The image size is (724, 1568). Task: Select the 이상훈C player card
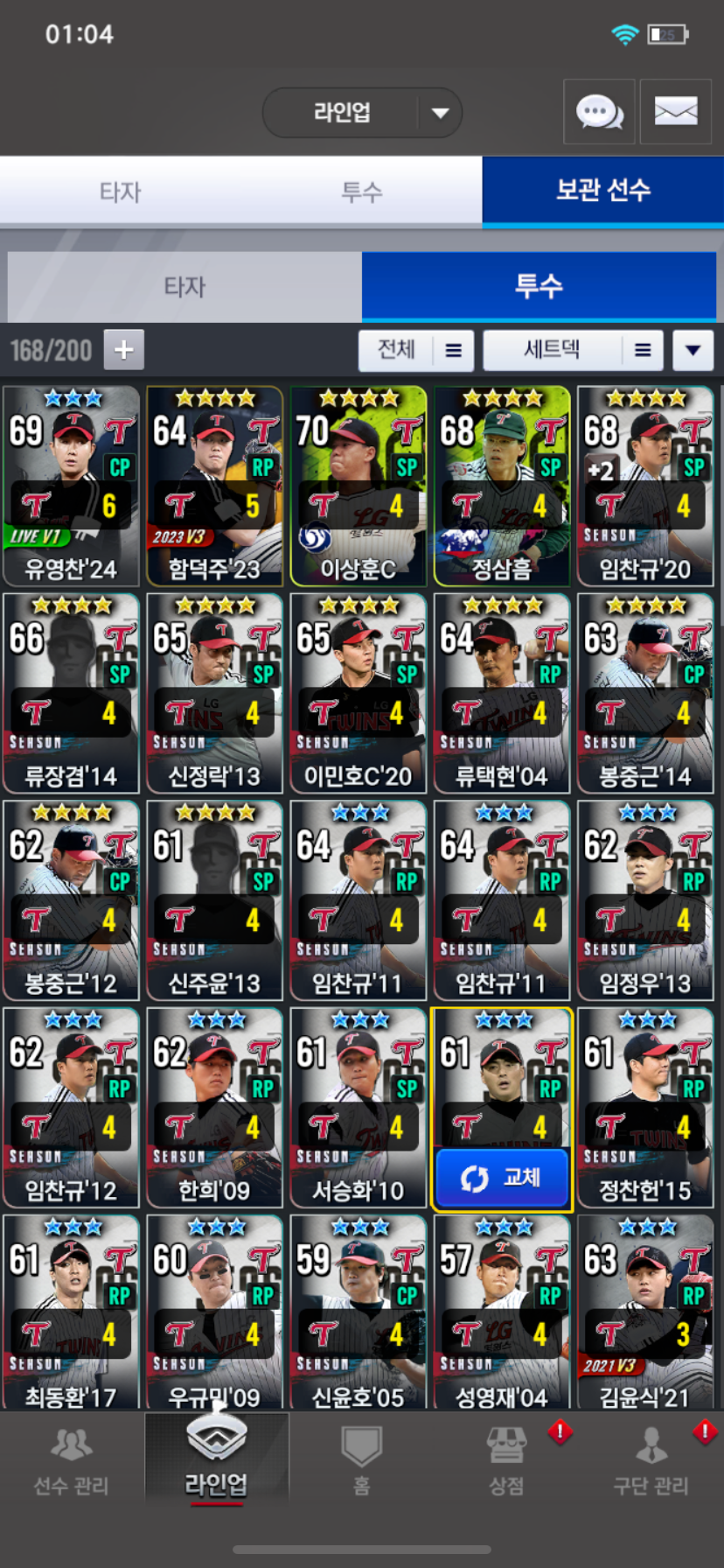[359, 486]
